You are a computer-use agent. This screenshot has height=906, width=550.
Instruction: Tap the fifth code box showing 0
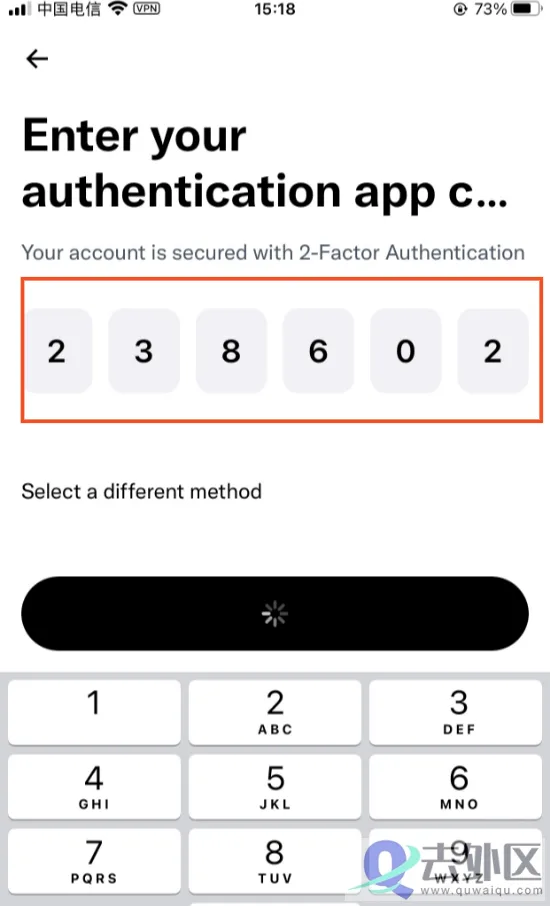tap(406, 351)
